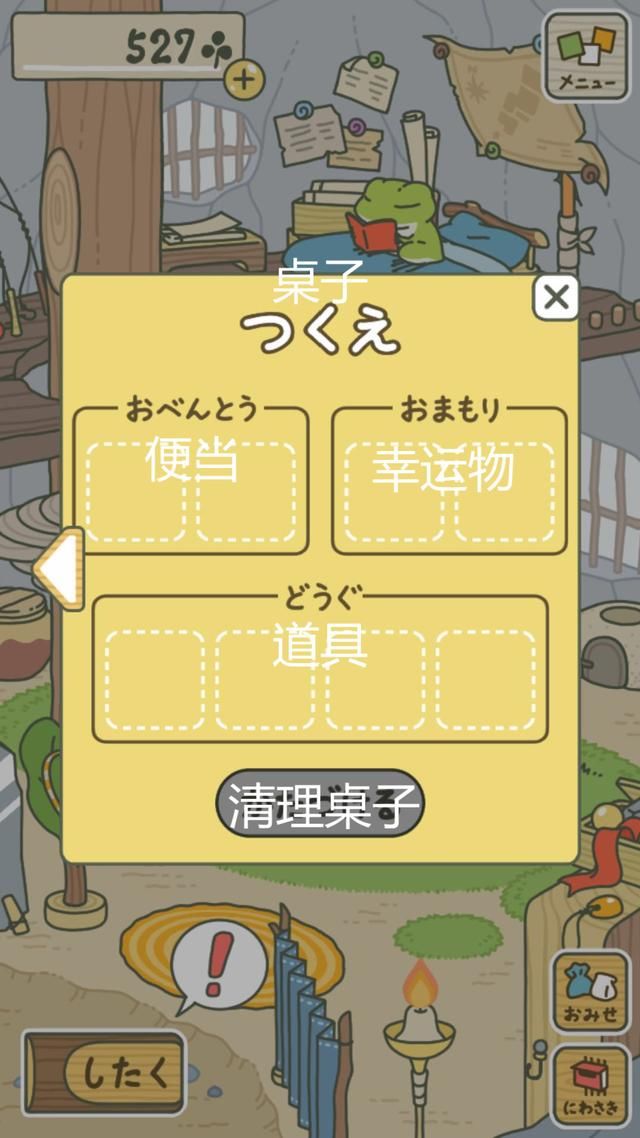
Task: Open the メニュー menu button
Action: [x=587, y=54]
